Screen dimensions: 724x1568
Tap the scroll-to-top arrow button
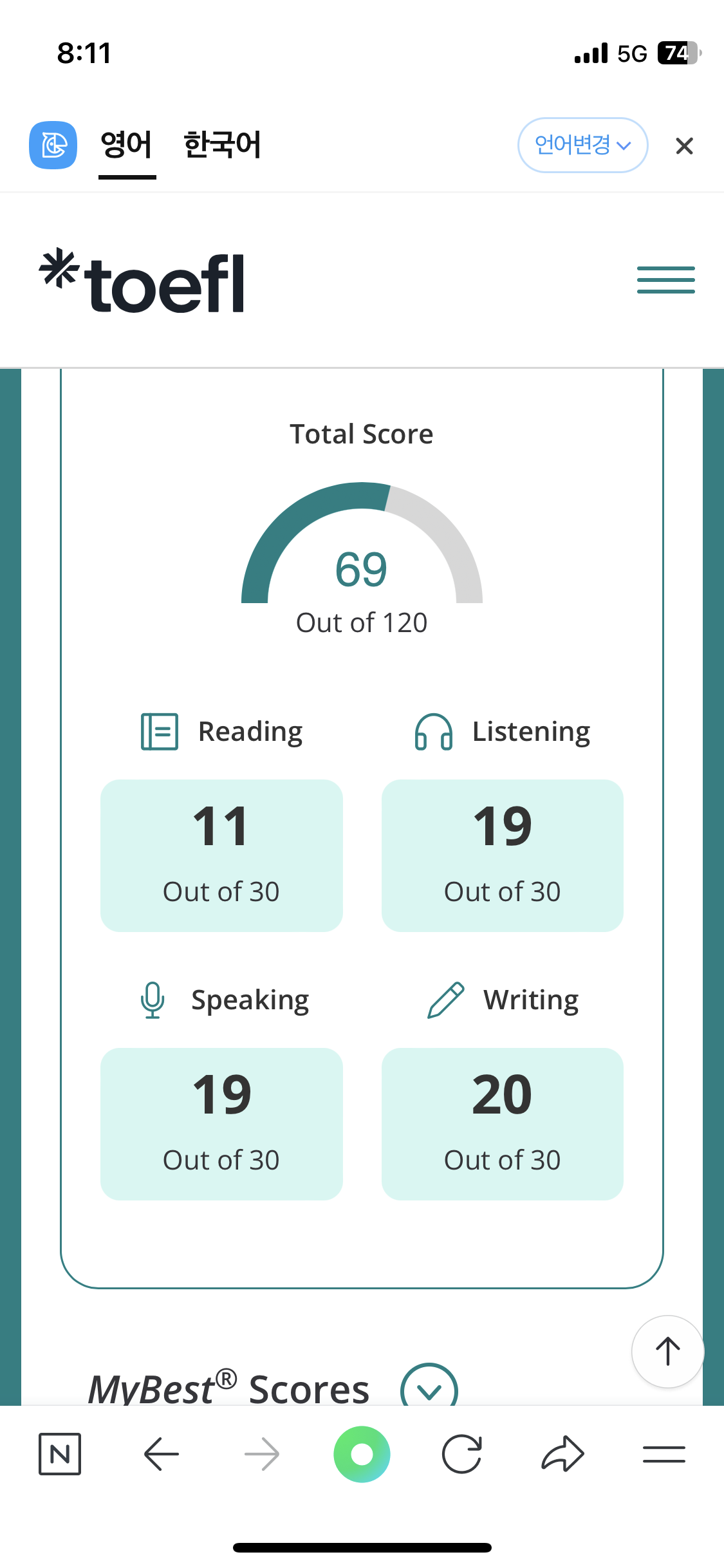pyautogui.click(x=667, y=1351)
